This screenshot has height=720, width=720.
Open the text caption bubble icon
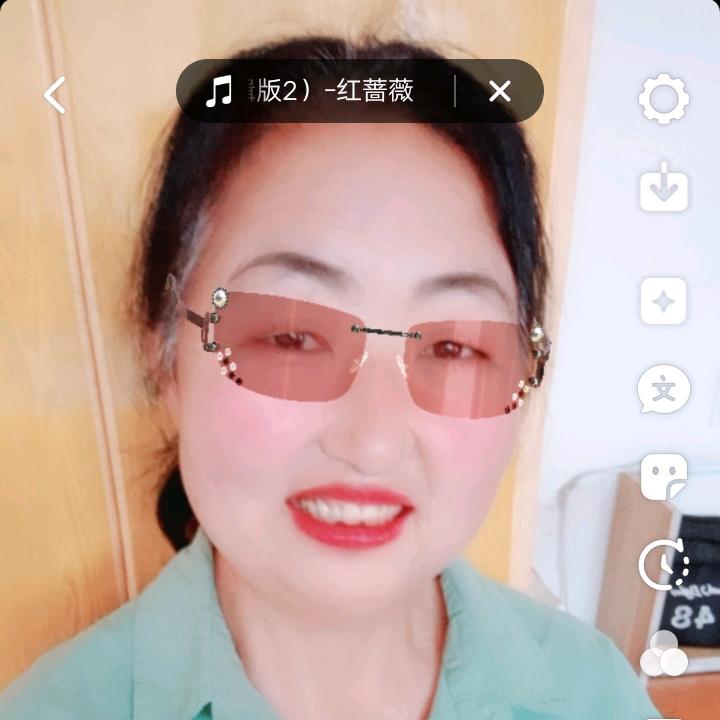tap(664, 389)
